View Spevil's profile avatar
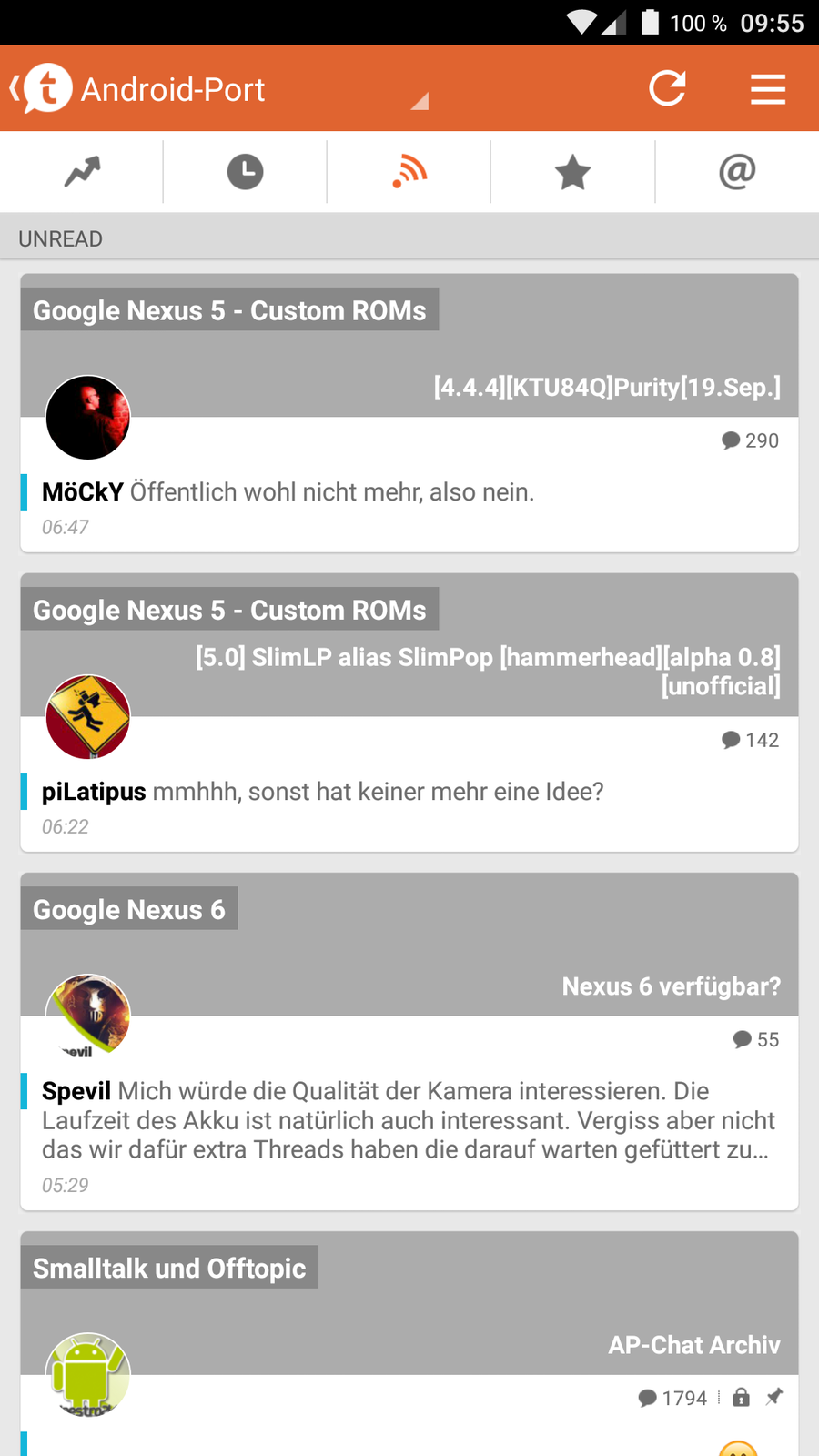The image size is (819, 1456). (88, 1015)
